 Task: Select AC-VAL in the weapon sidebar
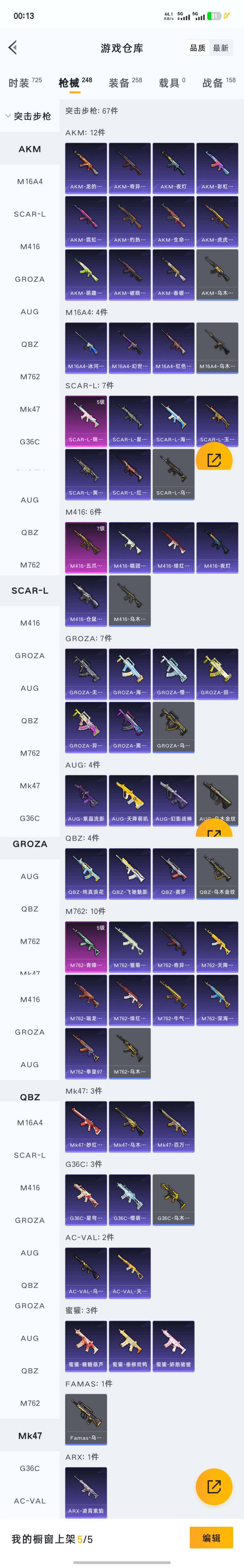[30, 1500]
